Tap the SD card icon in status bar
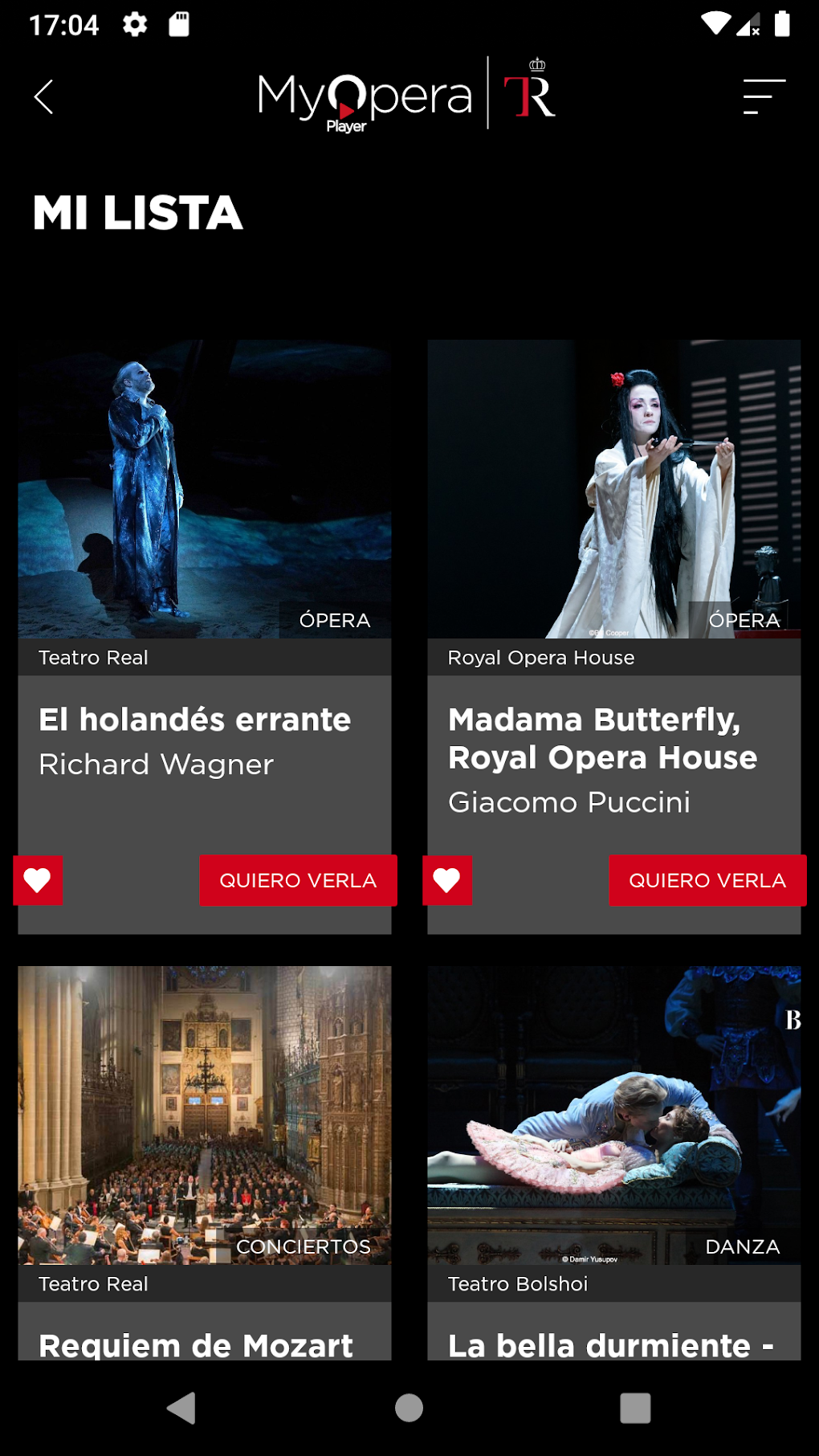819x1456 pixels. coord(178,23)
